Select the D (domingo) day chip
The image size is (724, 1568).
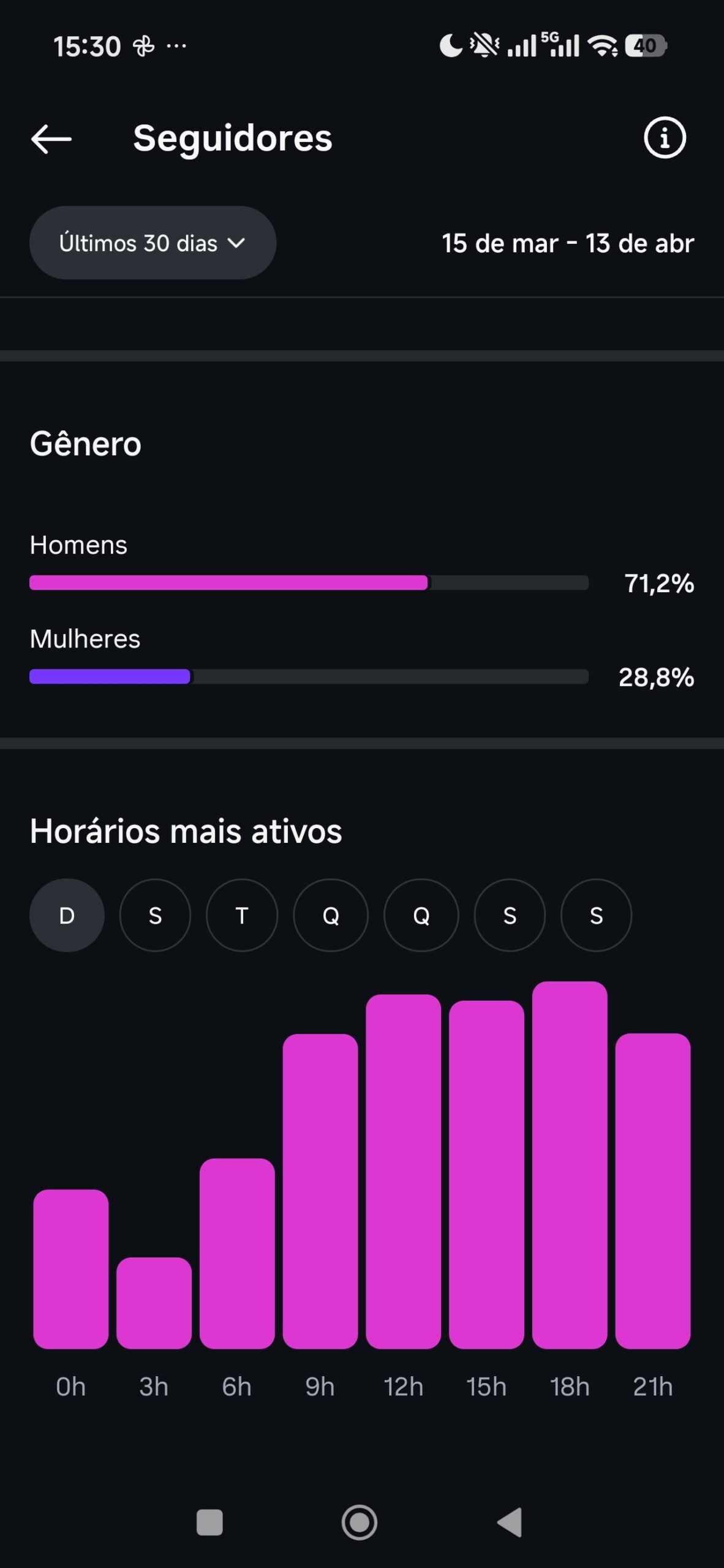[x=67, y=915]
